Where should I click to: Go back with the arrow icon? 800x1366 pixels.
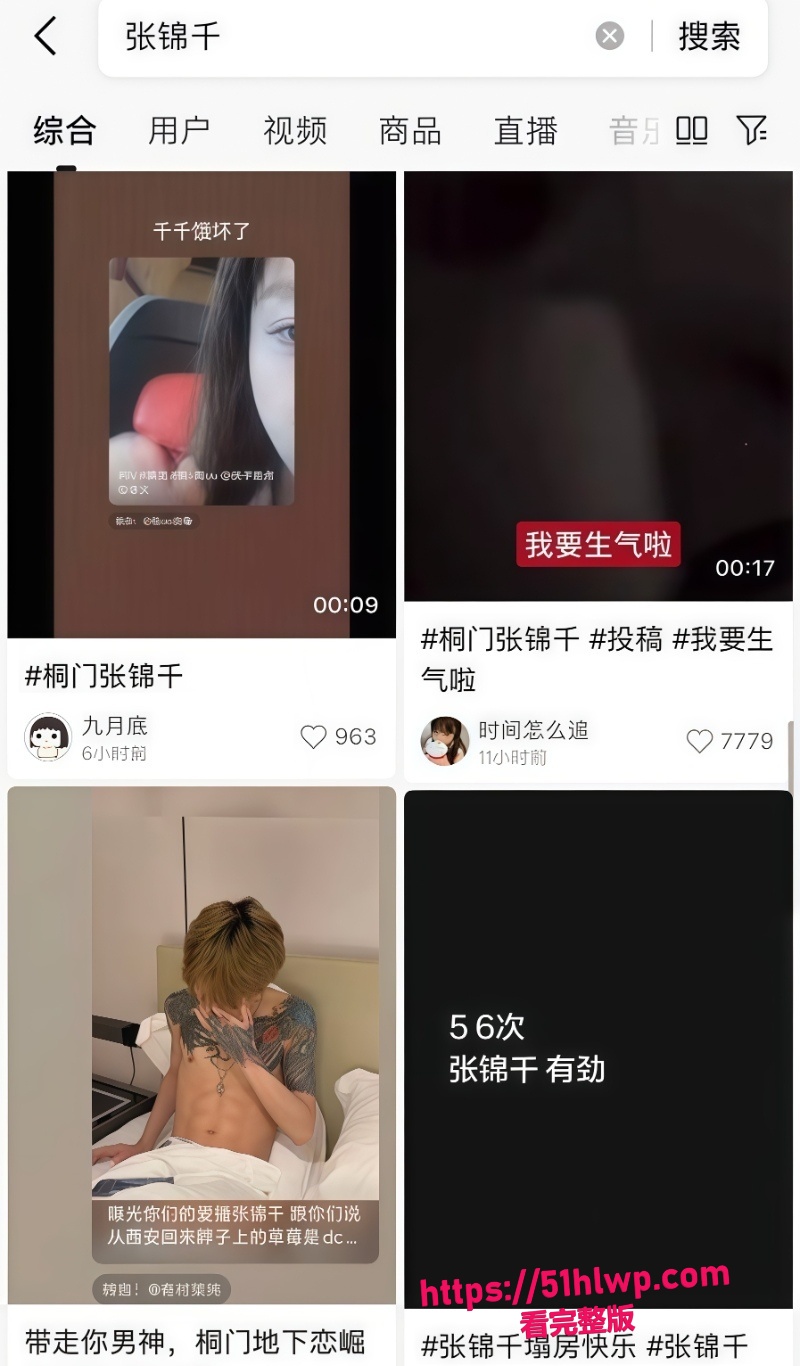point(45,37)
